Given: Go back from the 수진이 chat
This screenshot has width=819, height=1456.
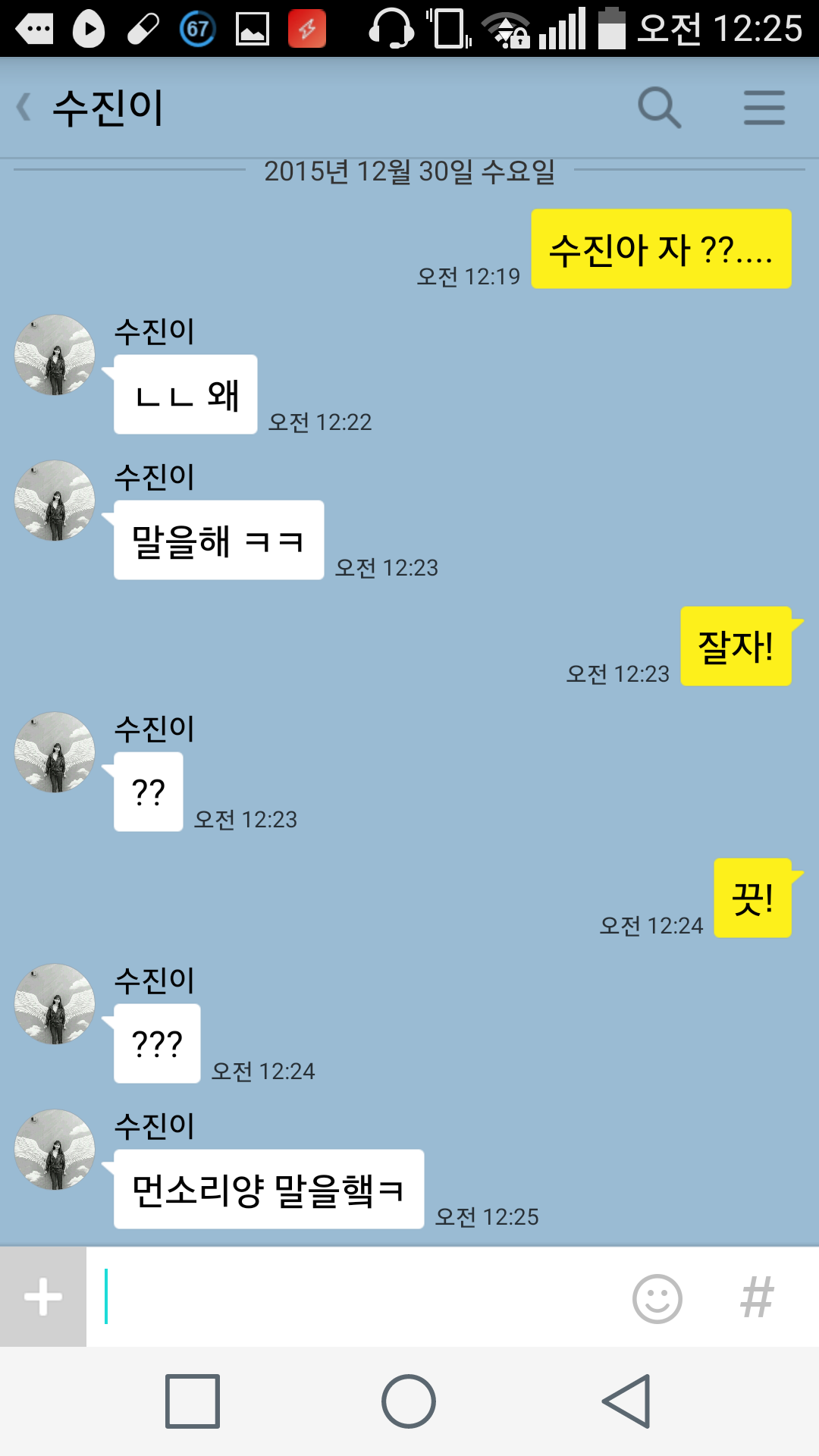Looking at the screenshot, I should 26,107.
